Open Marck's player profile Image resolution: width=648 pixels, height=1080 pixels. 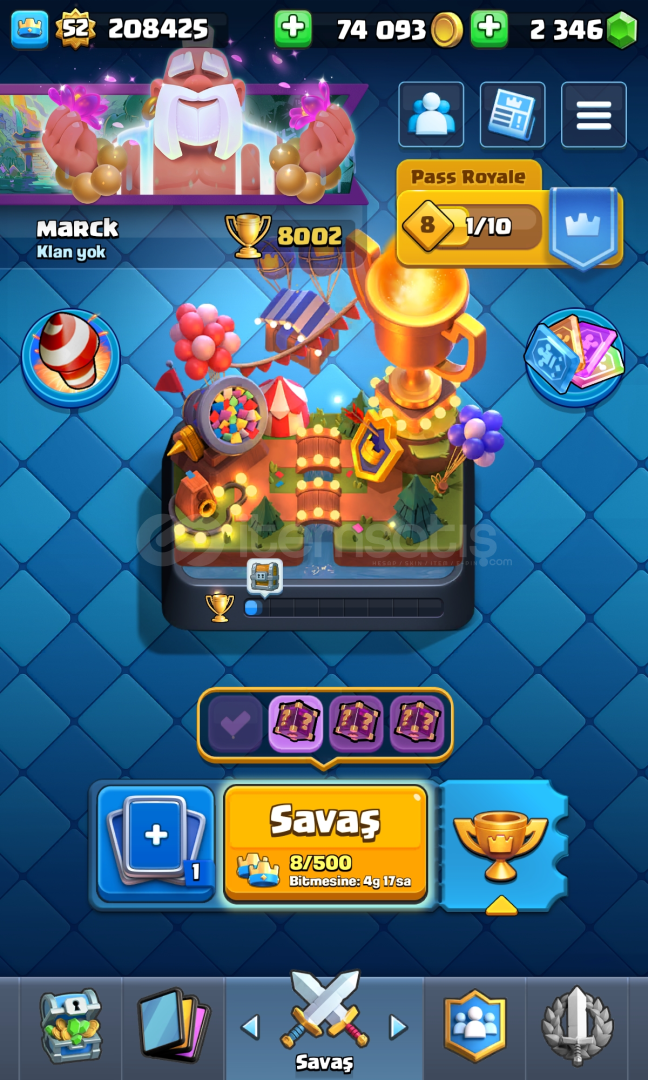[77, 238]
